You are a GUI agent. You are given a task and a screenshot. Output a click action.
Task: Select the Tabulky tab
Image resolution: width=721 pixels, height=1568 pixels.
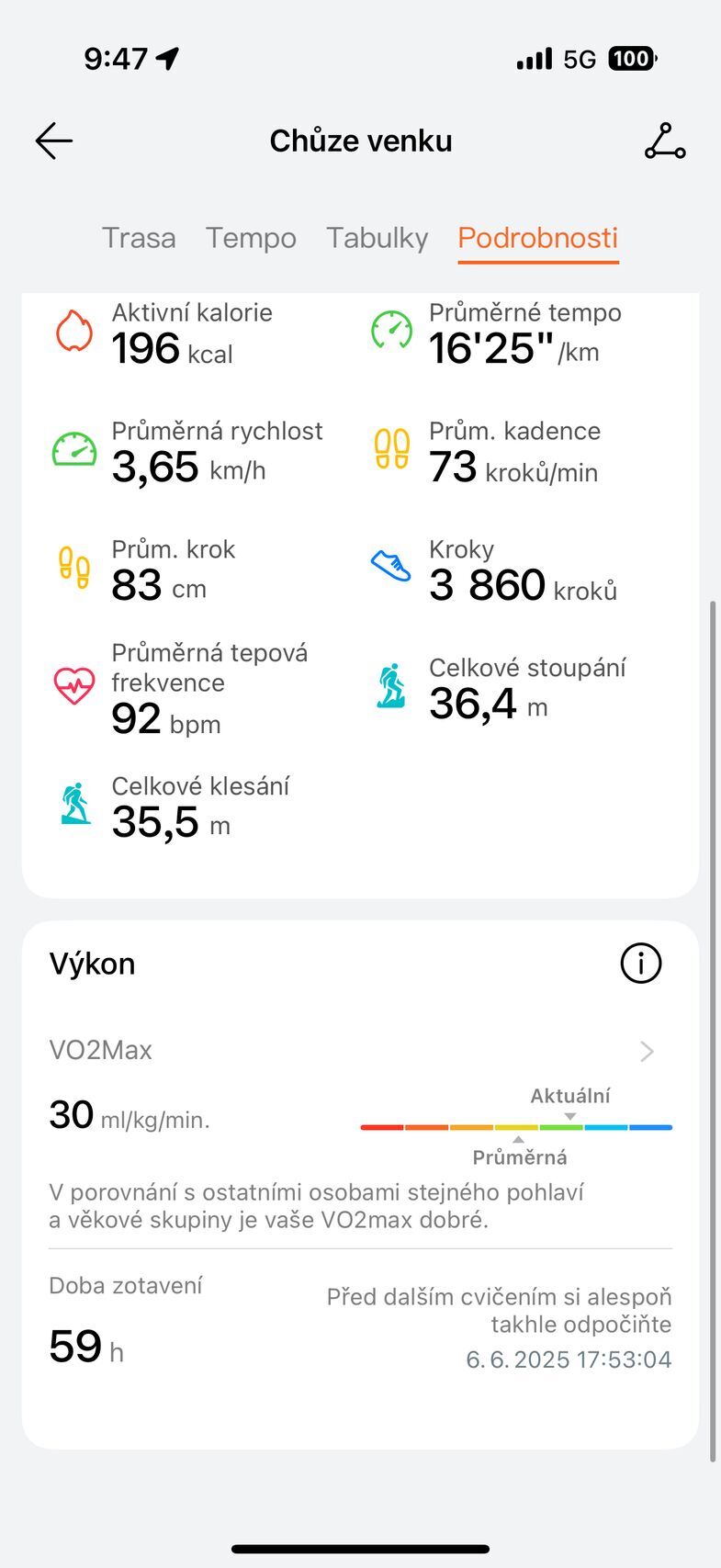pos(377,238)
